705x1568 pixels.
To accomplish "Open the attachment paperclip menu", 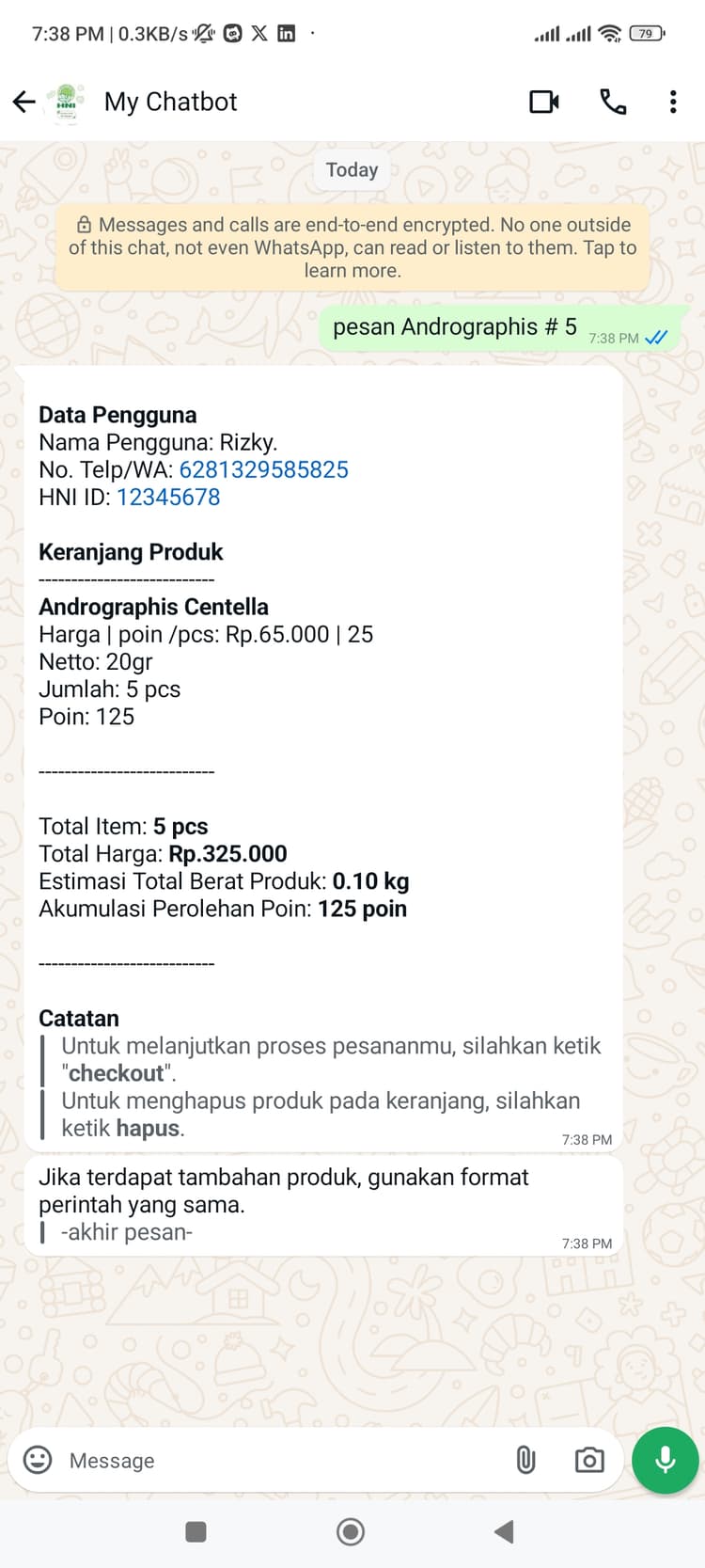I will [x=525, y=1461].
